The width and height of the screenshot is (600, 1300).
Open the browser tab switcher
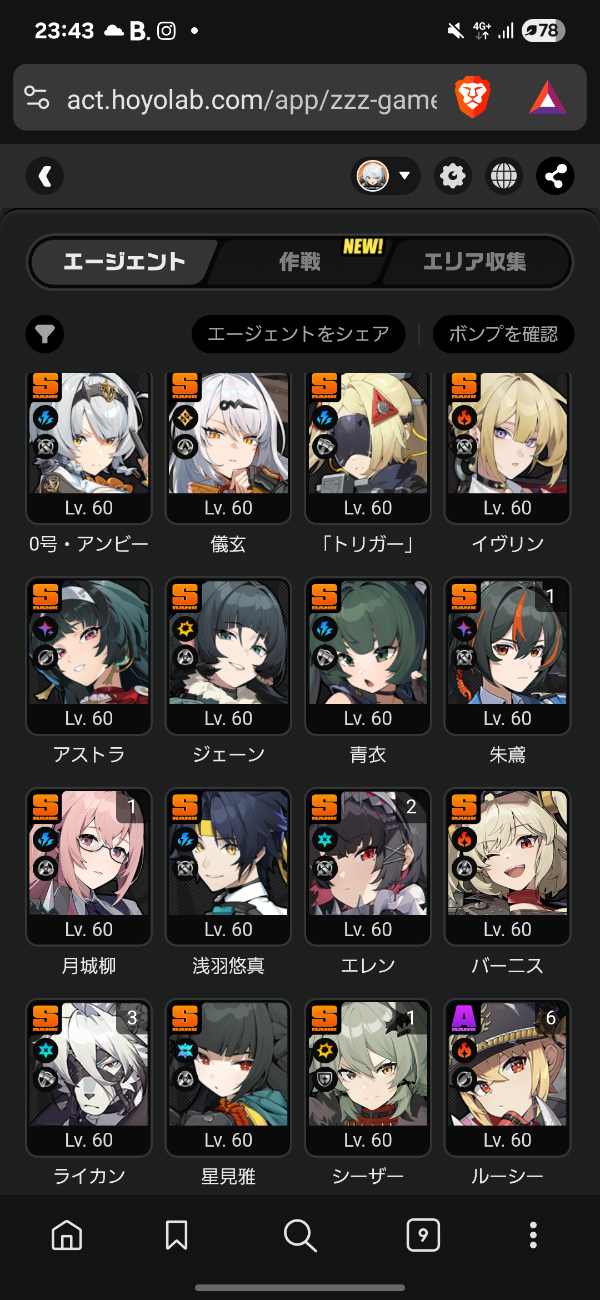coord(423,1236)
